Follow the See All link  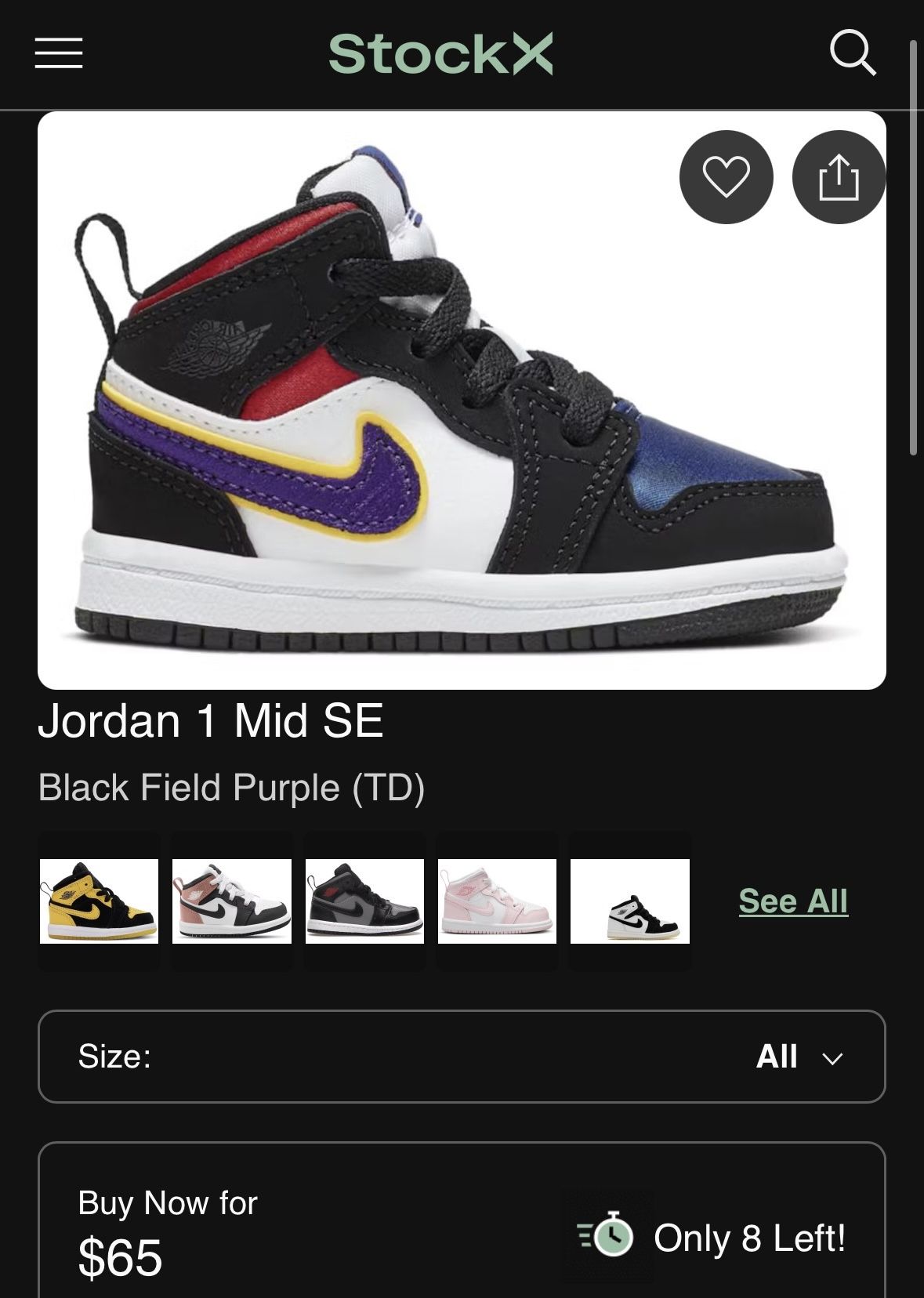coord(793,901)
